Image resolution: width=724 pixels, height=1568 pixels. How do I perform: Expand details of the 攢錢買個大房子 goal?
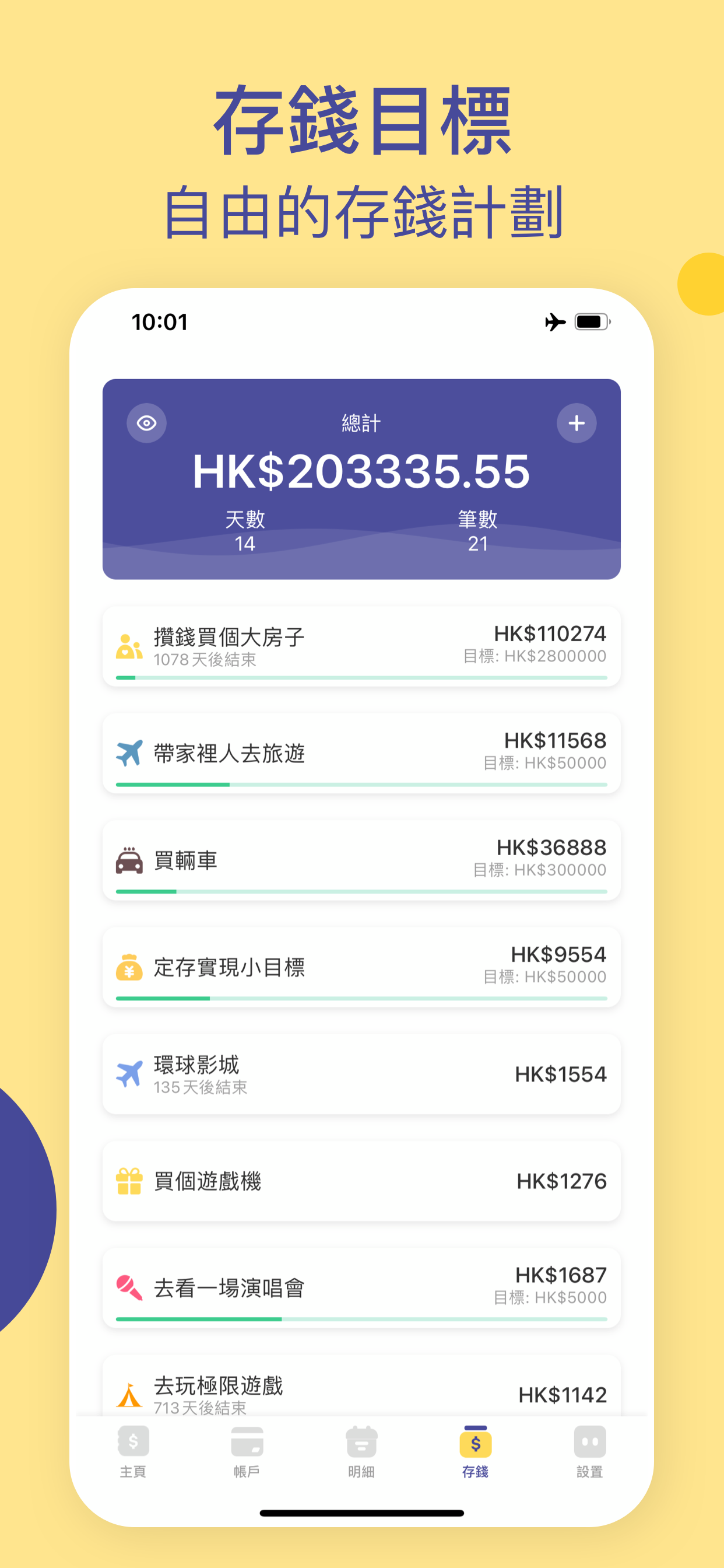[361, 646]
